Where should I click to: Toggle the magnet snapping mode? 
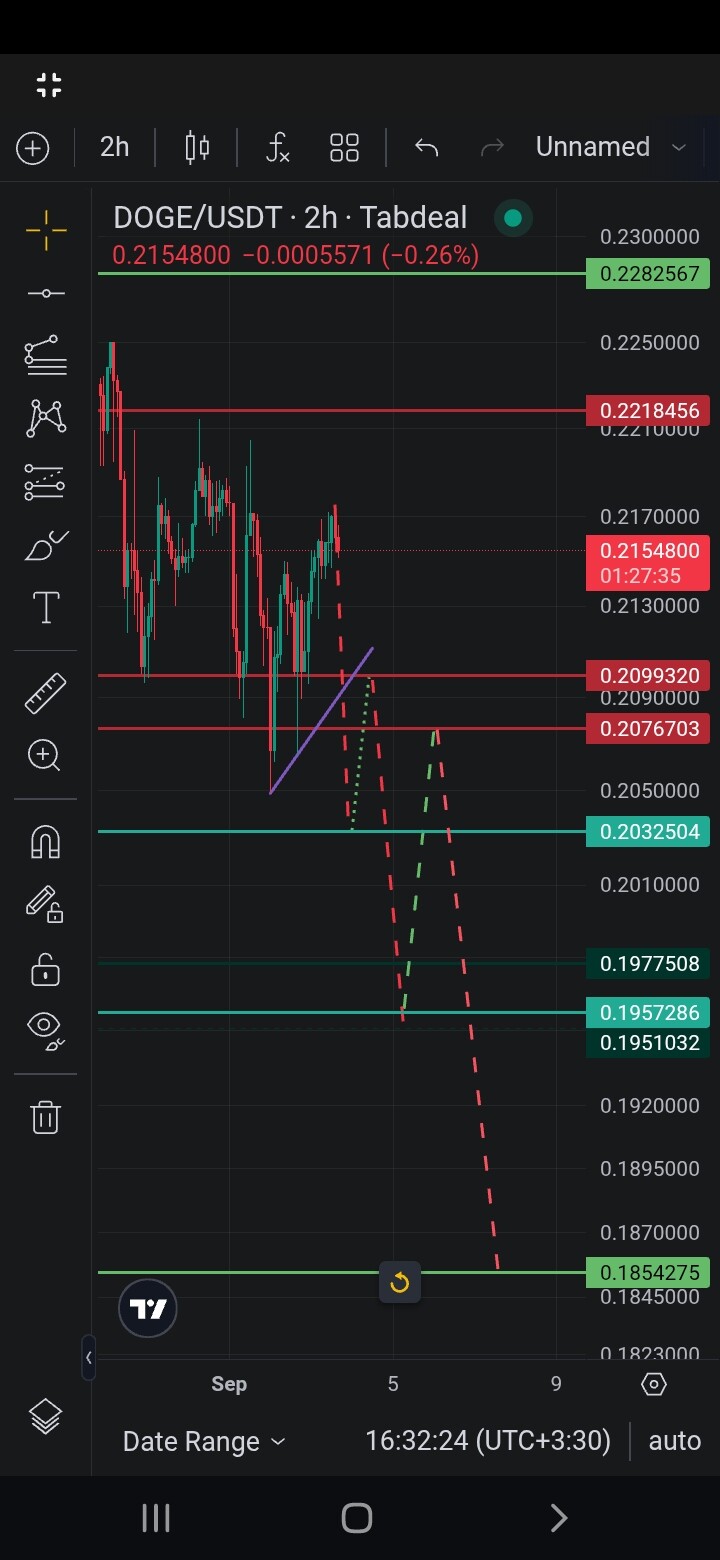[x=45, y=843]
